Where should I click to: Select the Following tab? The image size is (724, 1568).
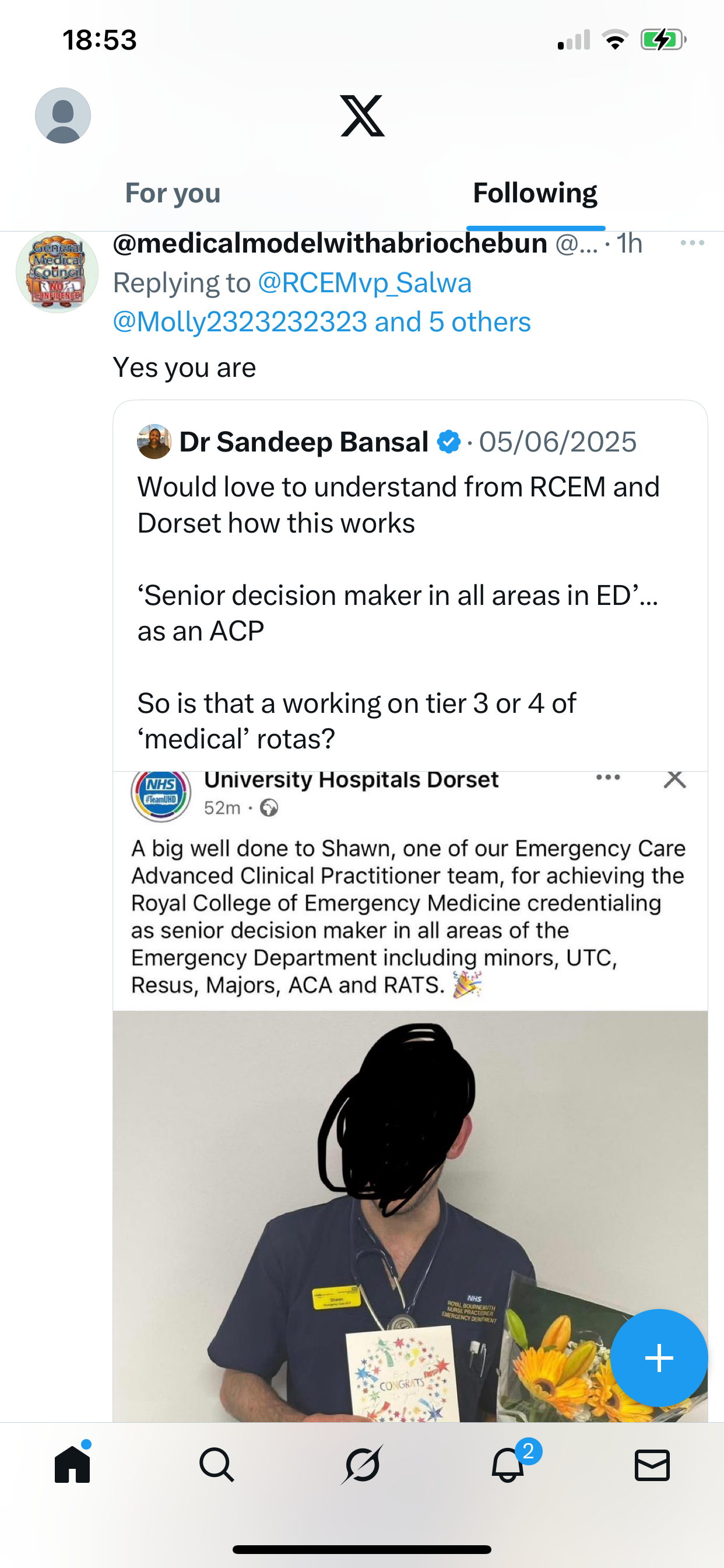(535, 194)
